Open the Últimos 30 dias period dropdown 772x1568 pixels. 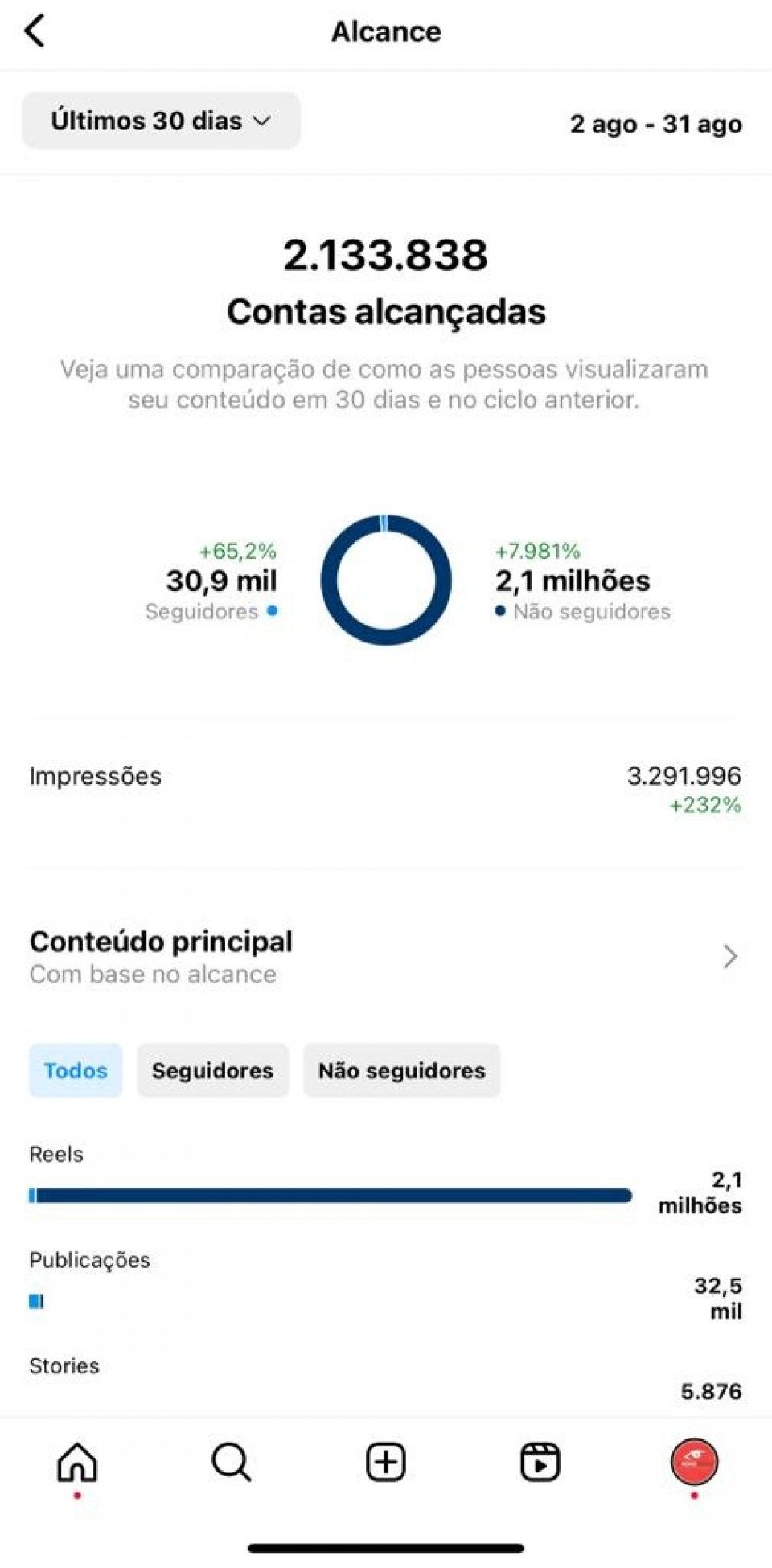click(161, 121)
